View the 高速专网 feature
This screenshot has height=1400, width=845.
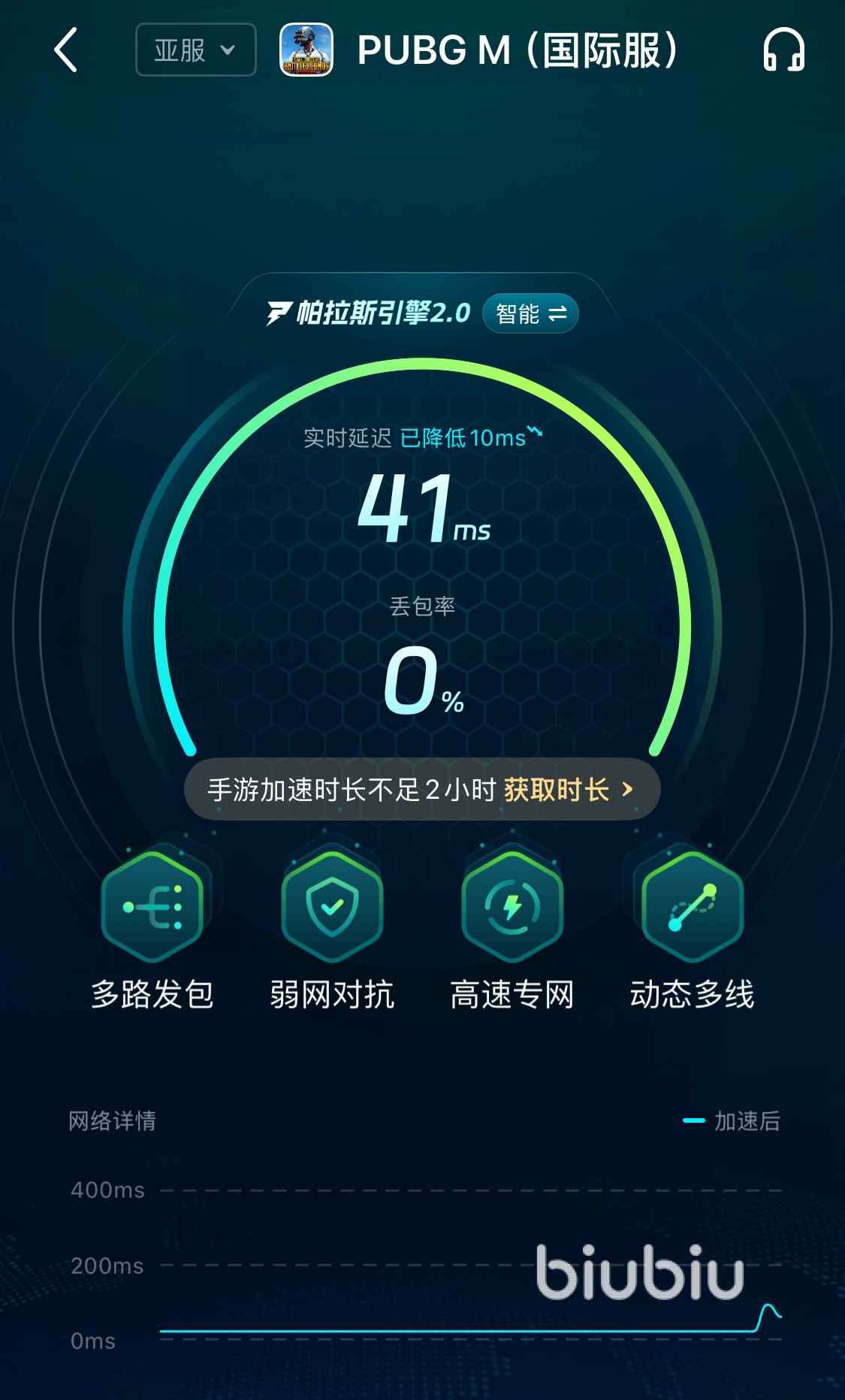tap(512, 907)
